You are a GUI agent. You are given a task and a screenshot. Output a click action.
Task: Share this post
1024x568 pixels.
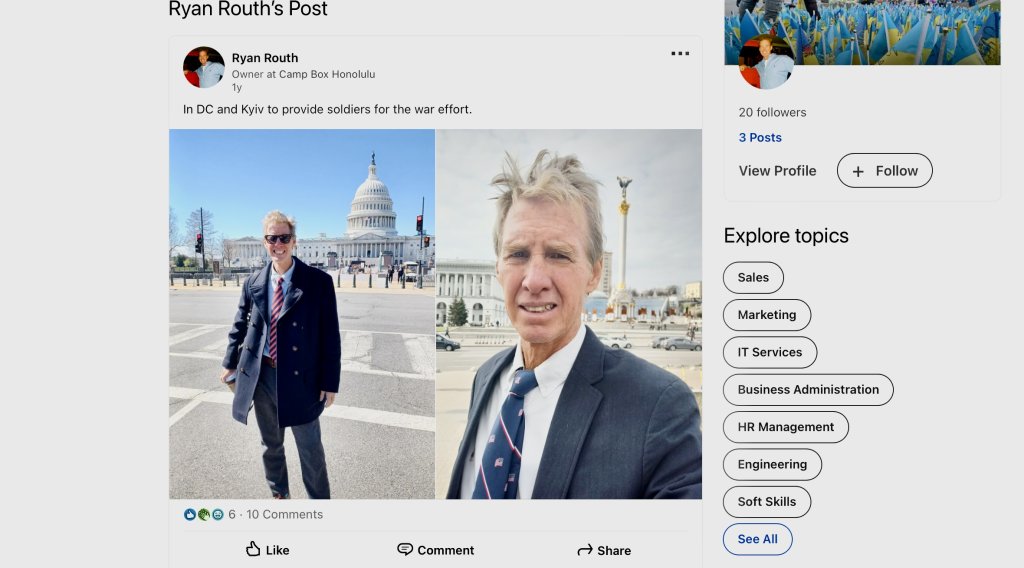(604, 550)
